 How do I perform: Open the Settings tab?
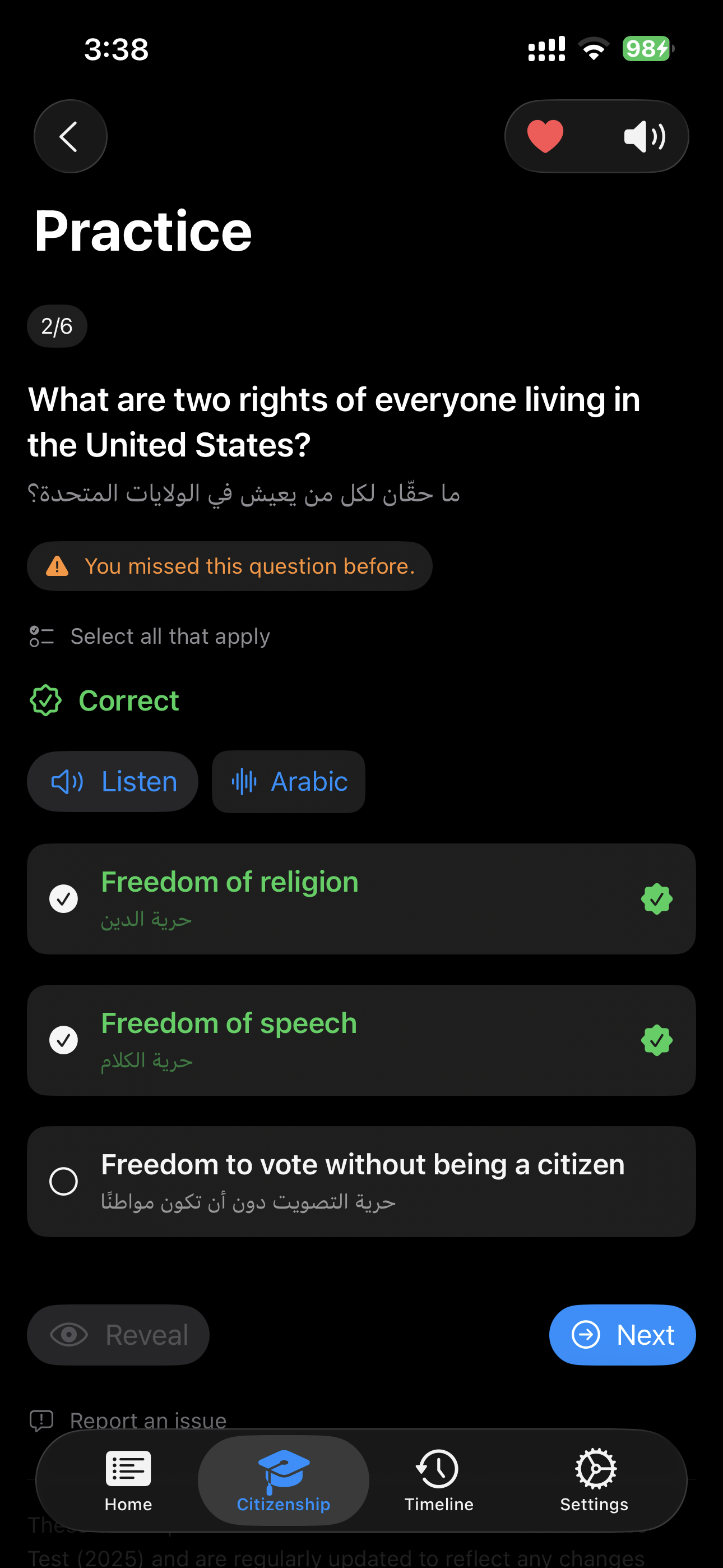click(x=594, y=1481)
